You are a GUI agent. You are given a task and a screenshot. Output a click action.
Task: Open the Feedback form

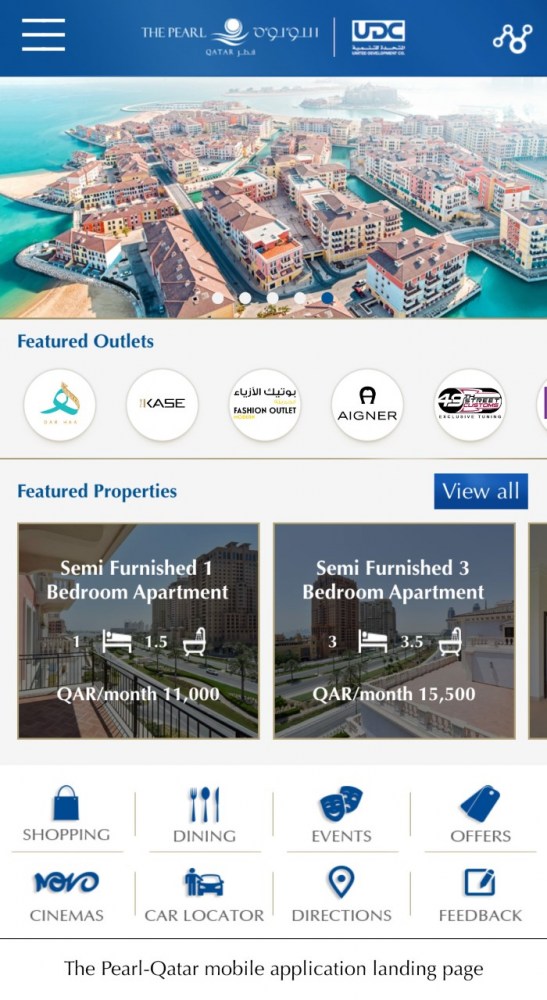[480, 895]
